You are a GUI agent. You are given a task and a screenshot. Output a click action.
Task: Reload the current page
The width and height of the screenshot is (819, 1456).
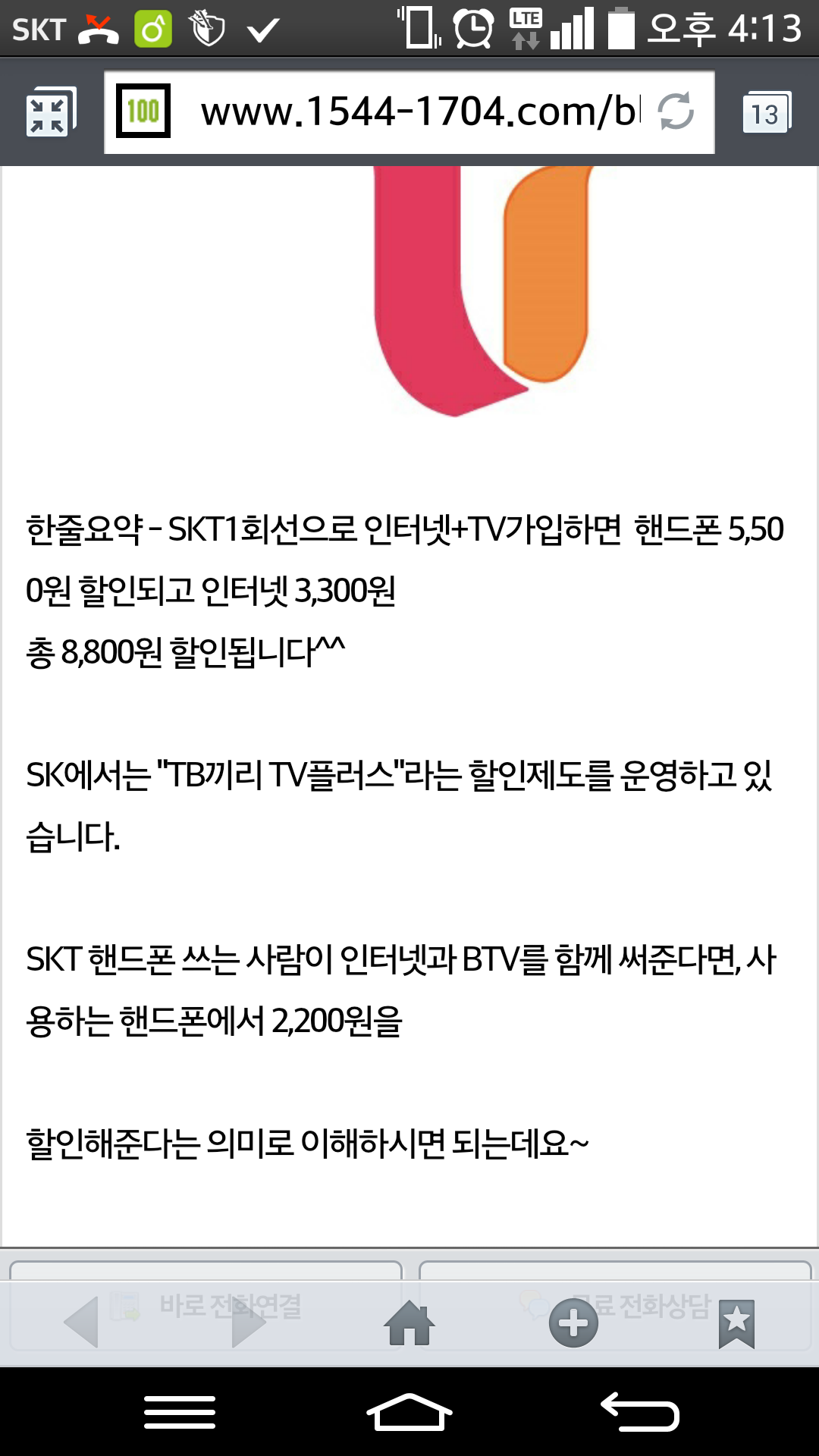coord(676,111)
